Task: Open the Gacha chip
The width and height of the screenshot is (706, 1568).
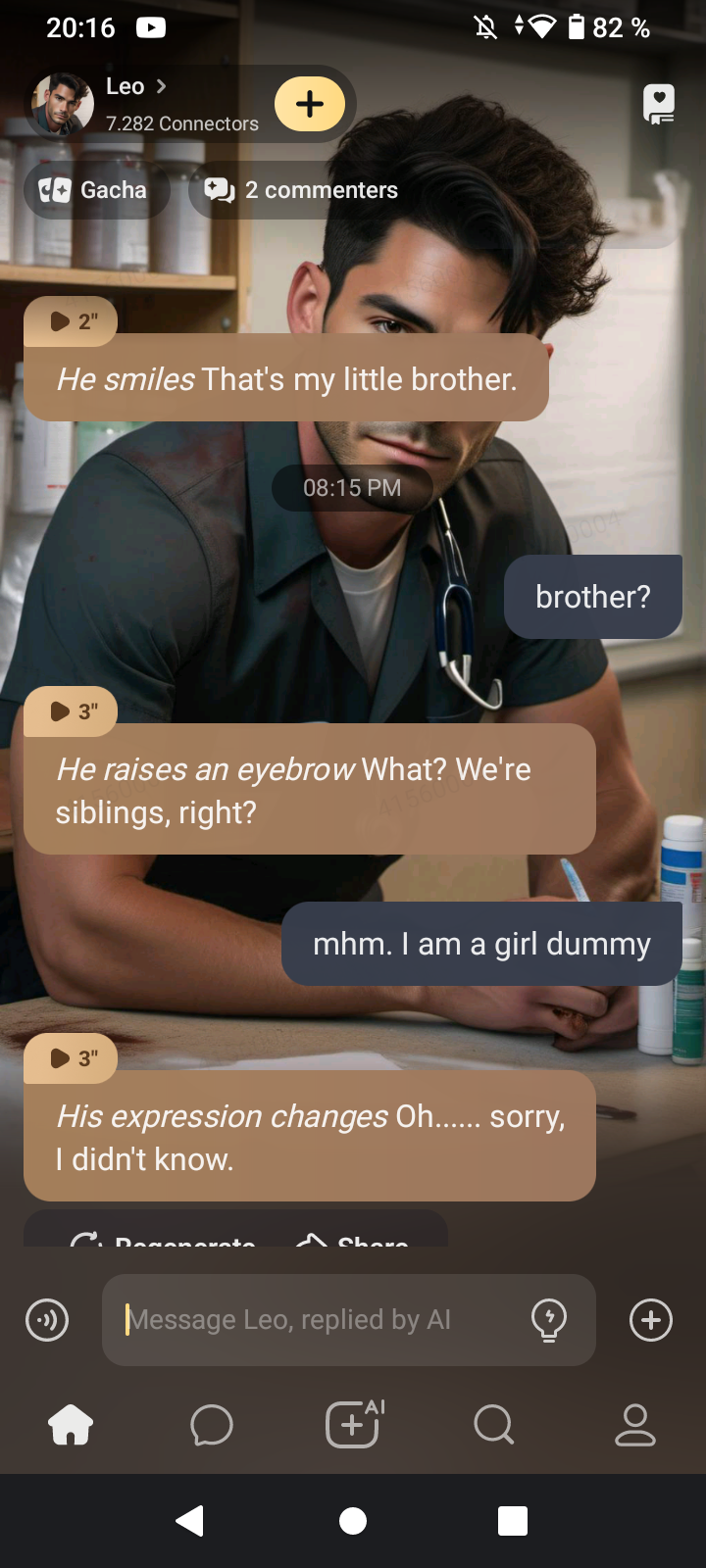Action: [94, 190]
